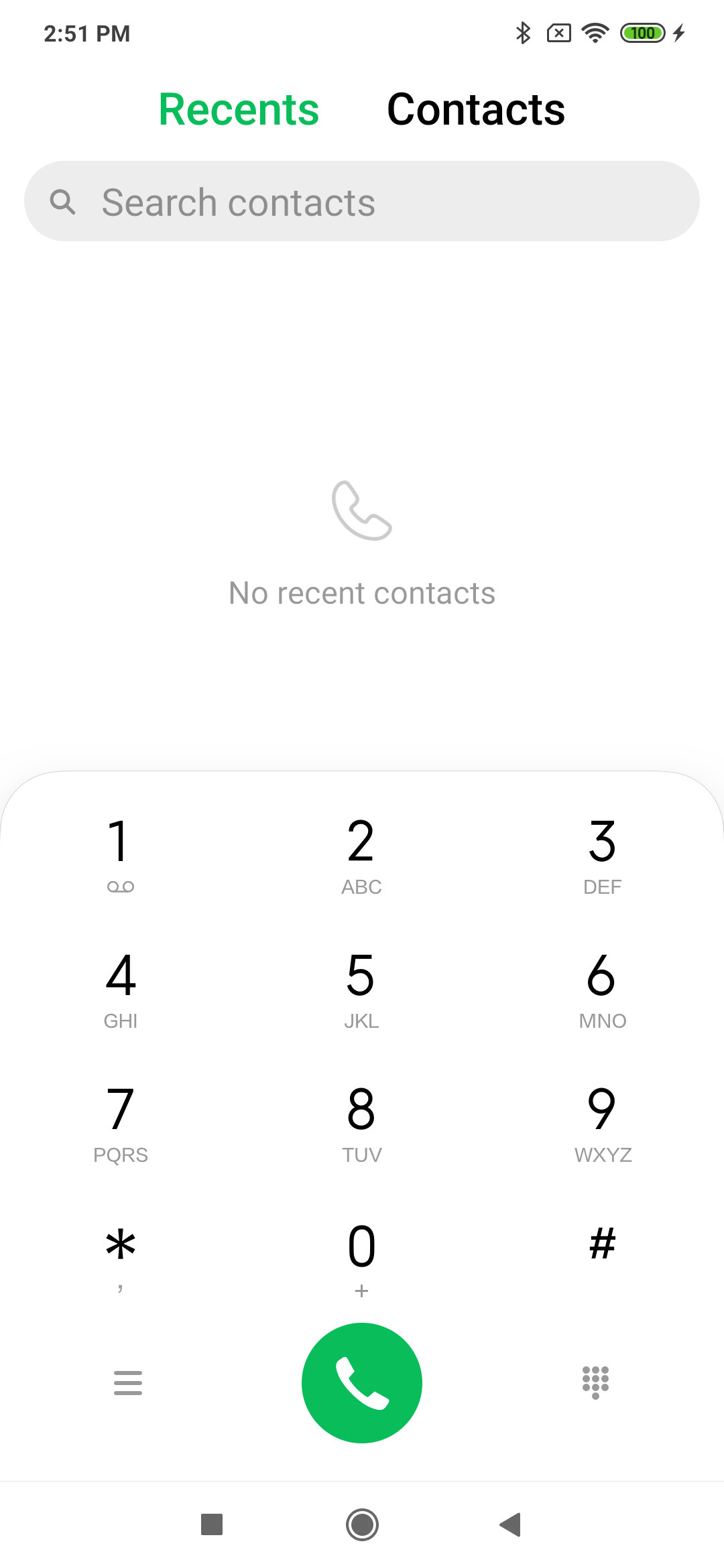Tap the Search contacts field
This screenshot has height=1568, width=724.
[362, 201]
